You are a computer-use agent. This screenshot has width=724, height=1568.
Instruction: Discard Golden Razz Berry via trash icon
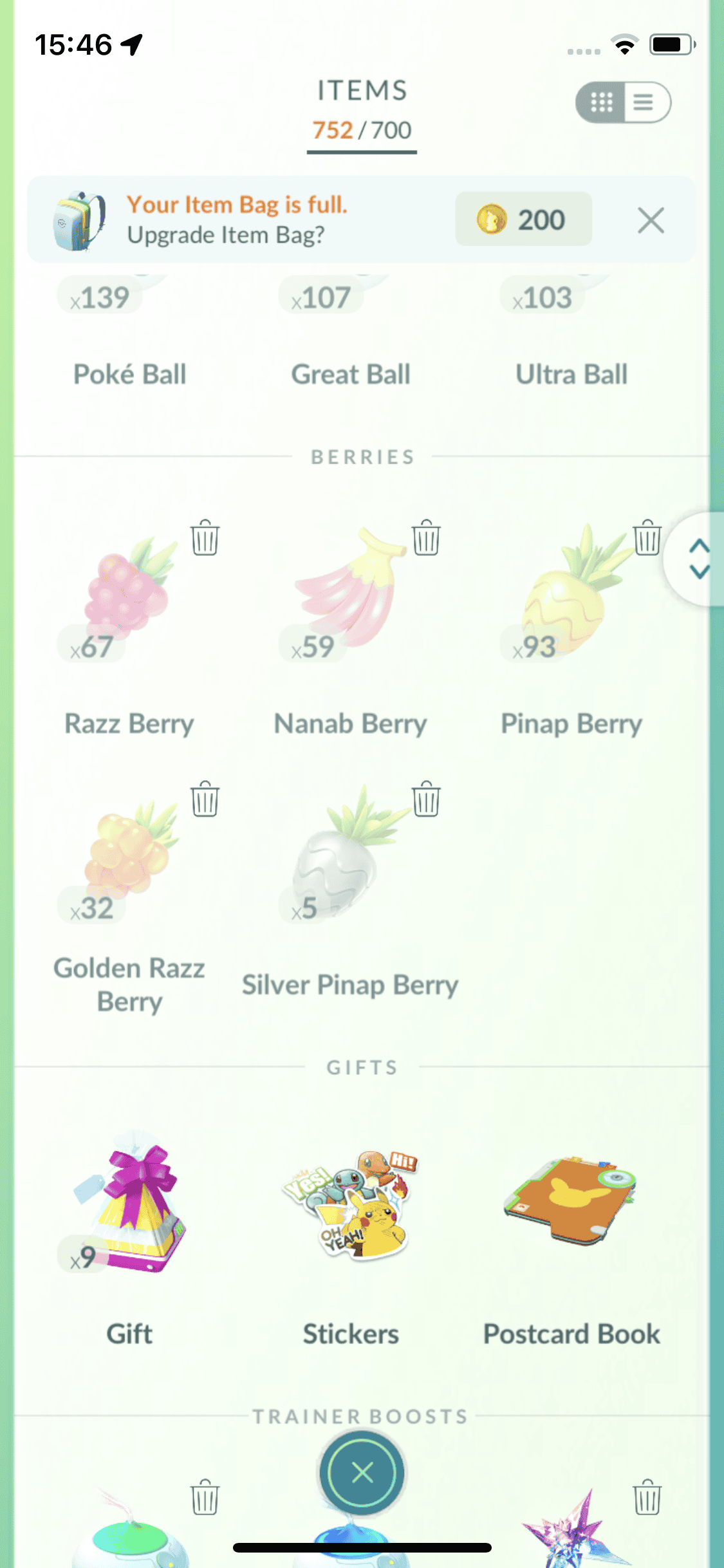(x=205, y=799)
